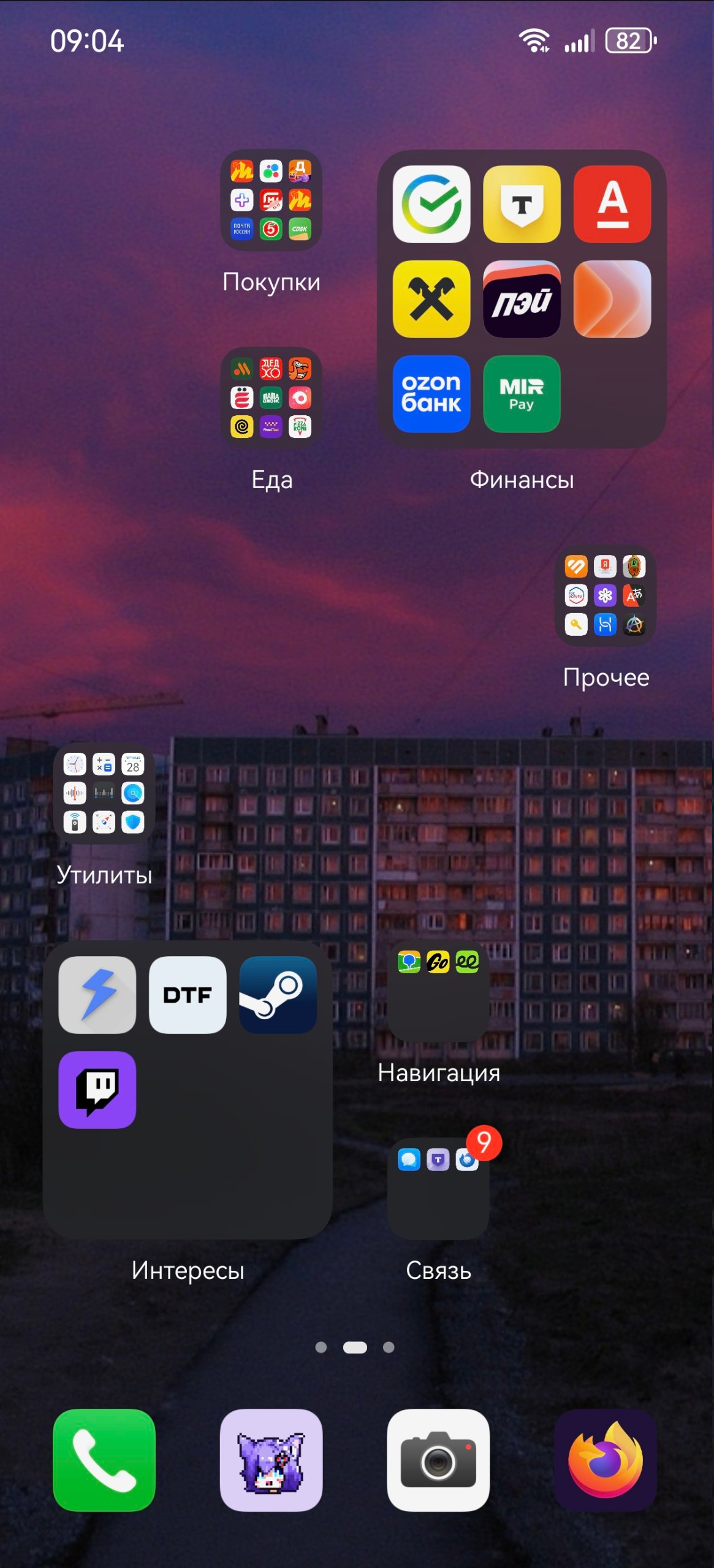Open the blue lightning bolt app
The width and height of the screenshot is (714, 1568).
(x=97, y=995)
